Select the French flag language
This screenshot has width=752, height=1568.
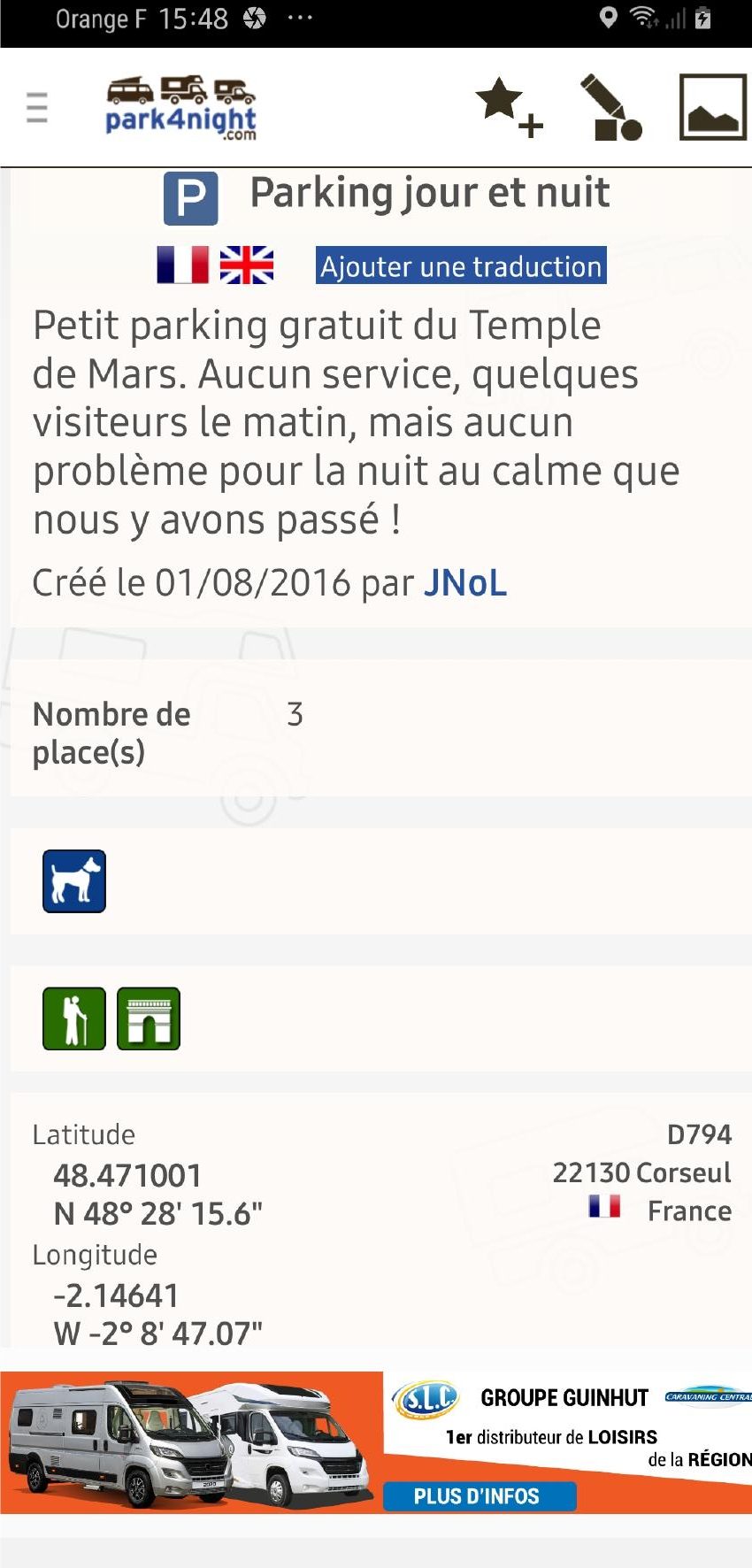pyautogui.click(x=182, y=265)
